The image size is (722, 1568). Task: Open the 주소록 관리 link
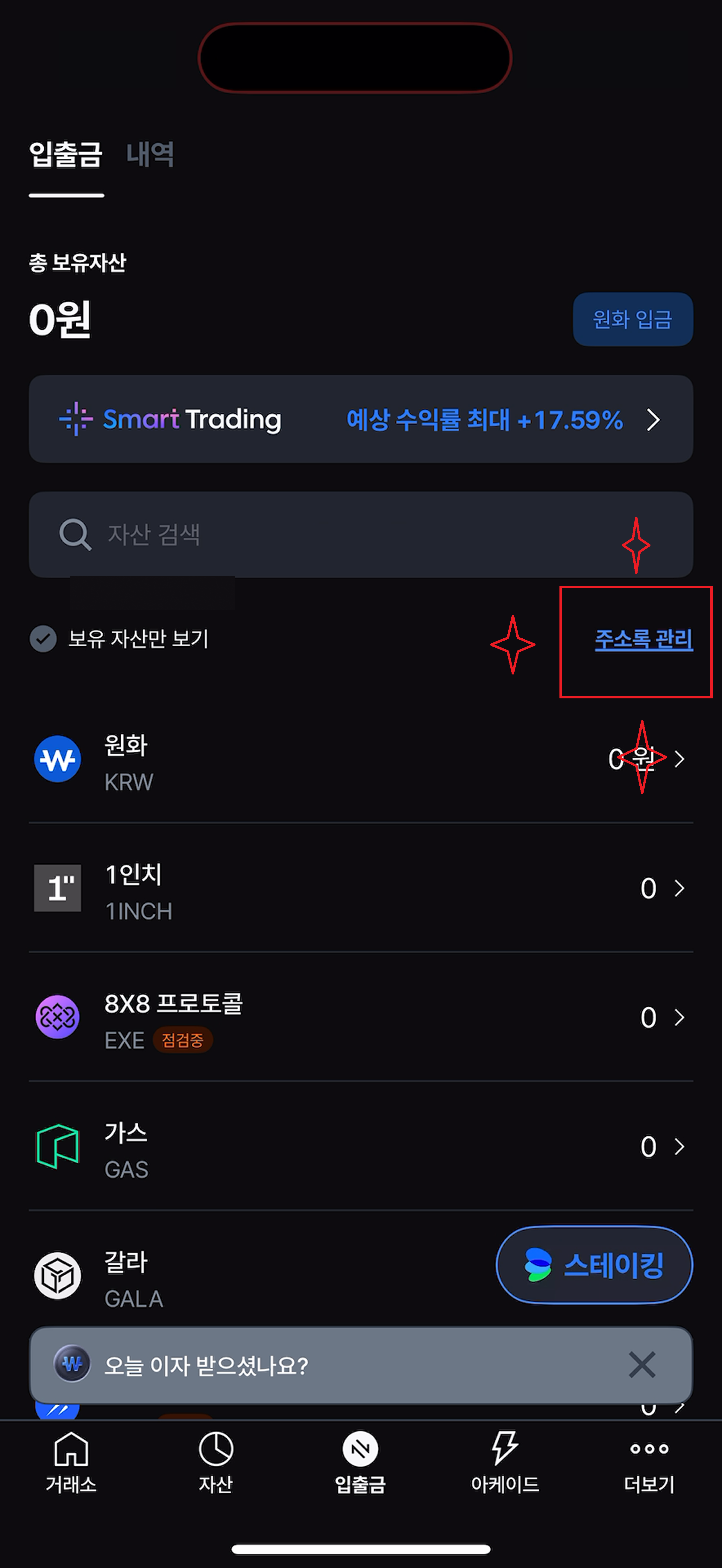coord(643,639)
